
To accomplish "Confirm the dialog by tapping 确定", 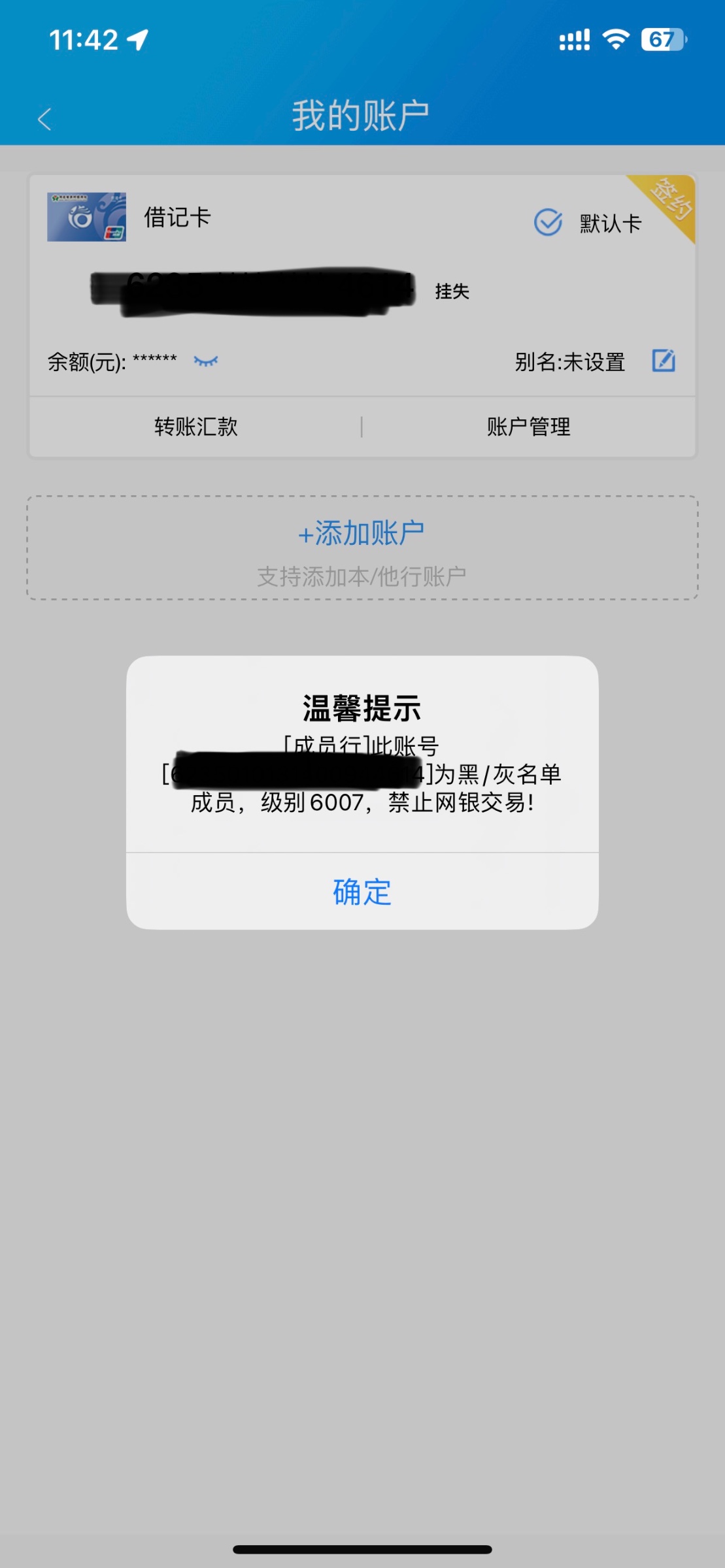I will (362, 892).
